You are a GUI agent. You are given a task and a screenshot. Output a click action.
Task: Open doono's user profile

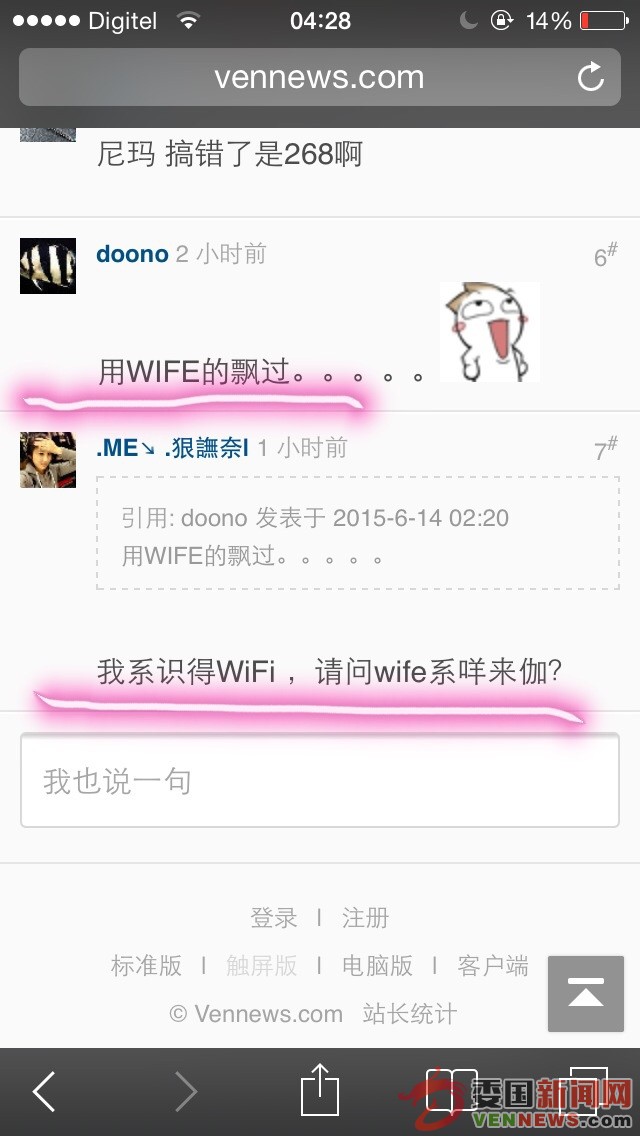click(132, 254)
